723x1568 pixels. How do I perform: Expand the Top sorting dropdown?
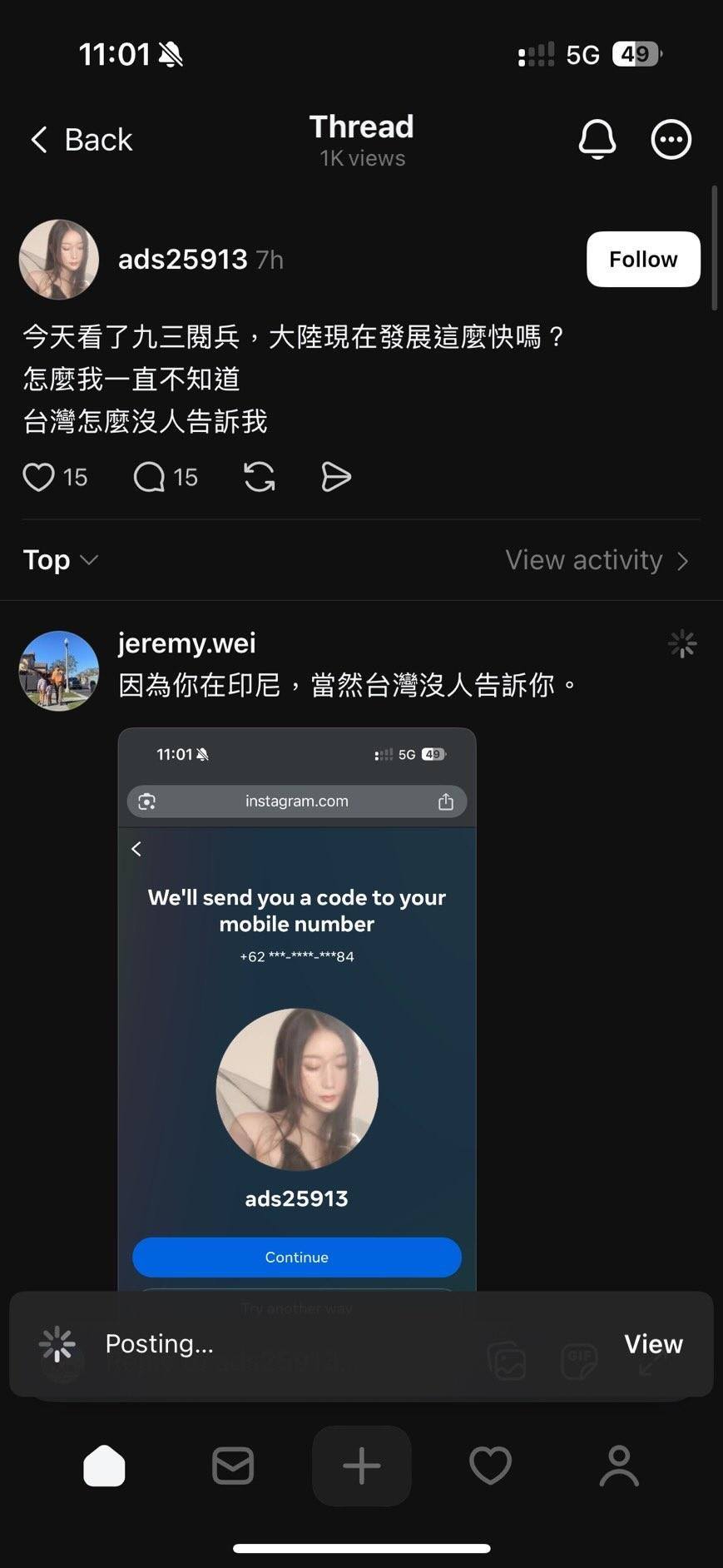(61, 560)
